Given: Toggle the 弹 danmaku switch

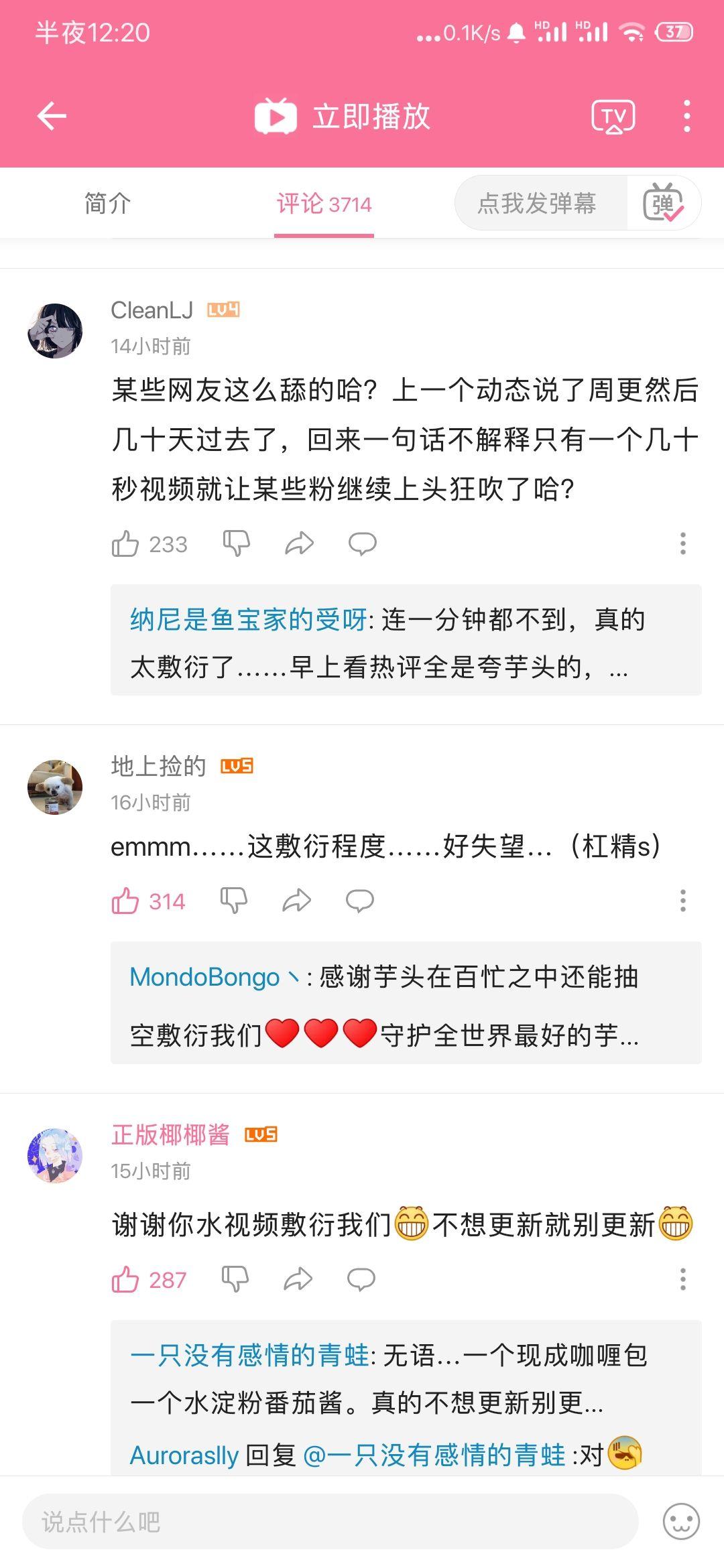Looking at the screenshot, I should click(x=663, y=204).
